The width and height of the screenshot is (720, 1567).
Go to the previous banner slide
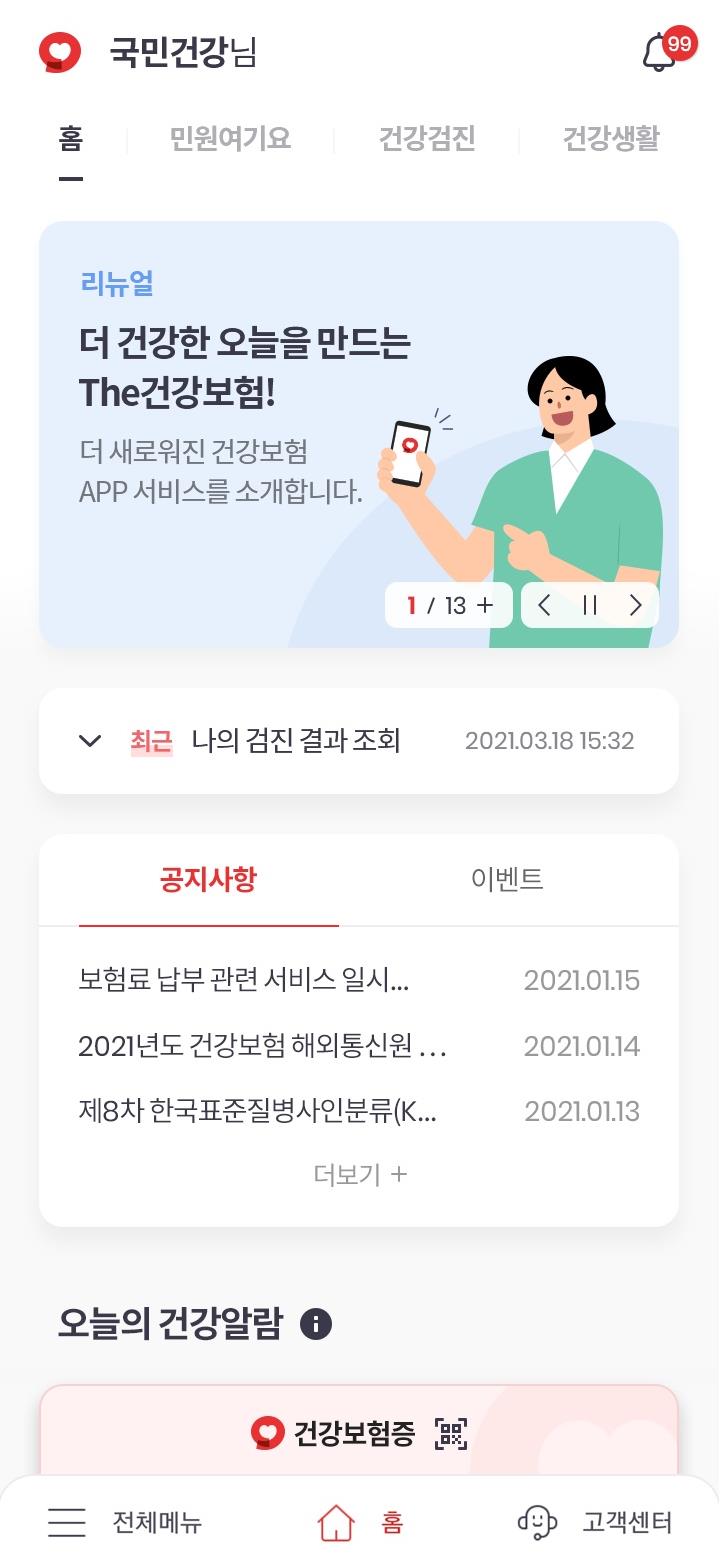click(x=544, y=605)
